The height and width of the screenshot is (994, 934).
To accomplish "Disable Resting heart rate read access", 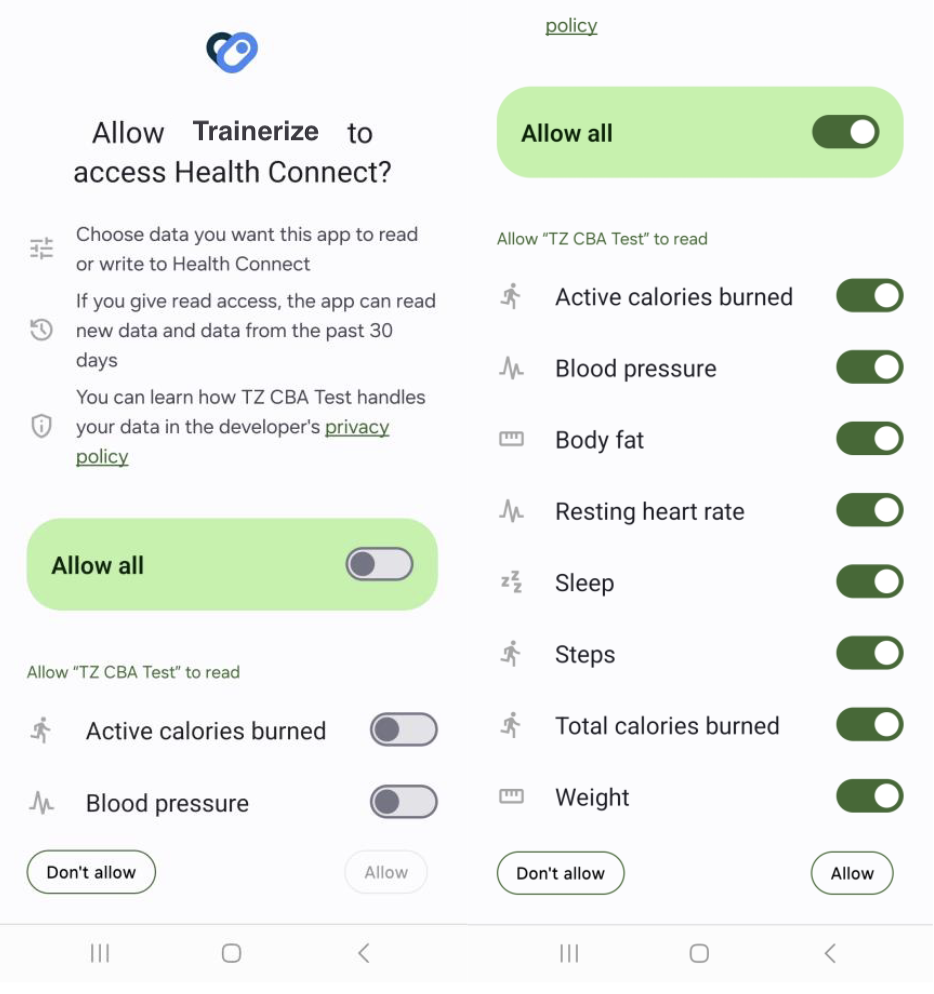I will [x=869, y=511].
